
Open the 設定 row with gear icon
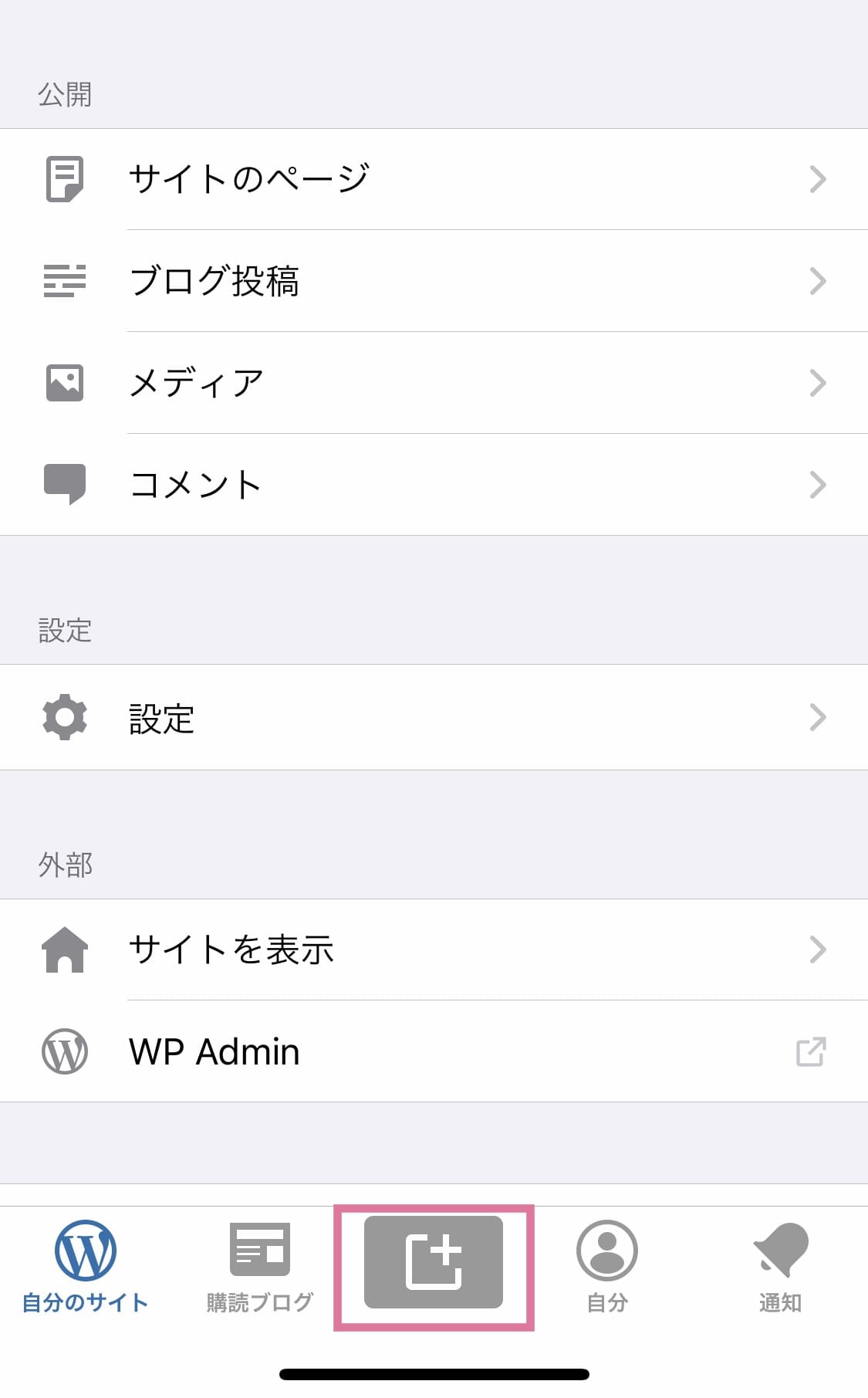tap(434, 717)
